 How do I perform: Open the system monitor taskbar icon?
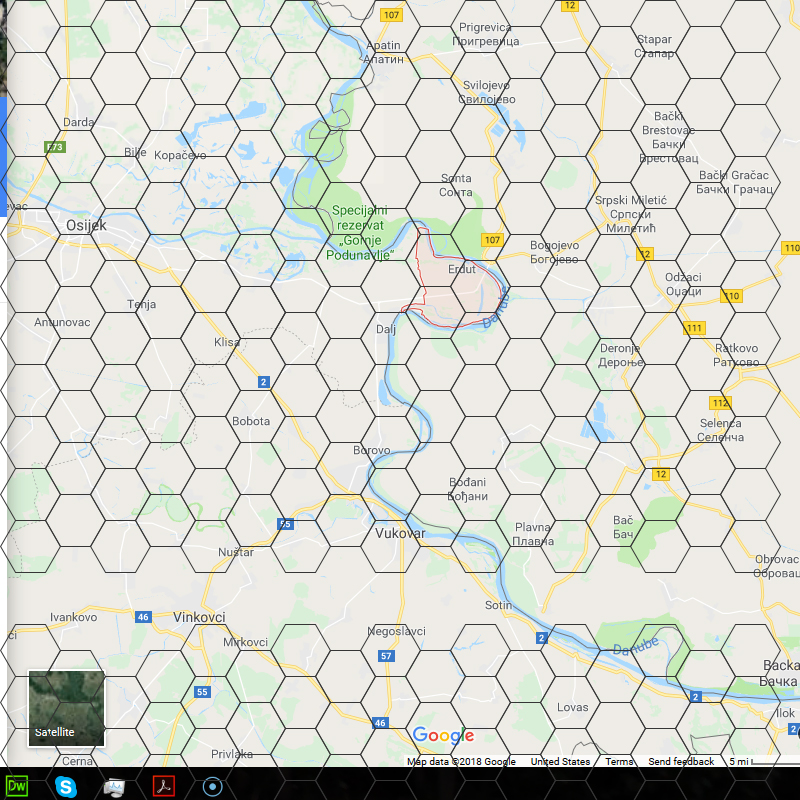(114, 787)
